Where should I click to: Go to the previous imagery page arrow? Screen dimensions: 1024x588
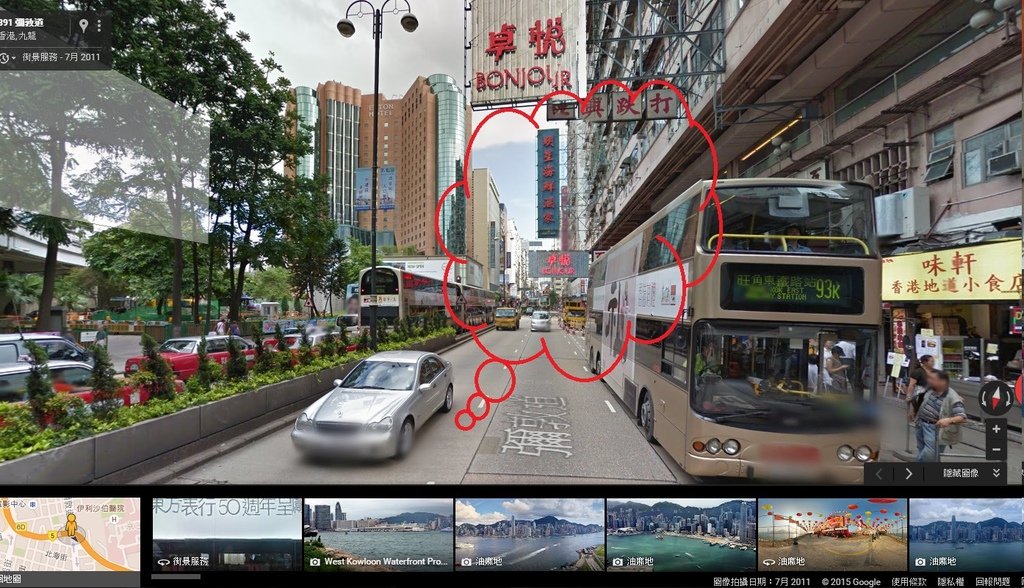point(879,473)
